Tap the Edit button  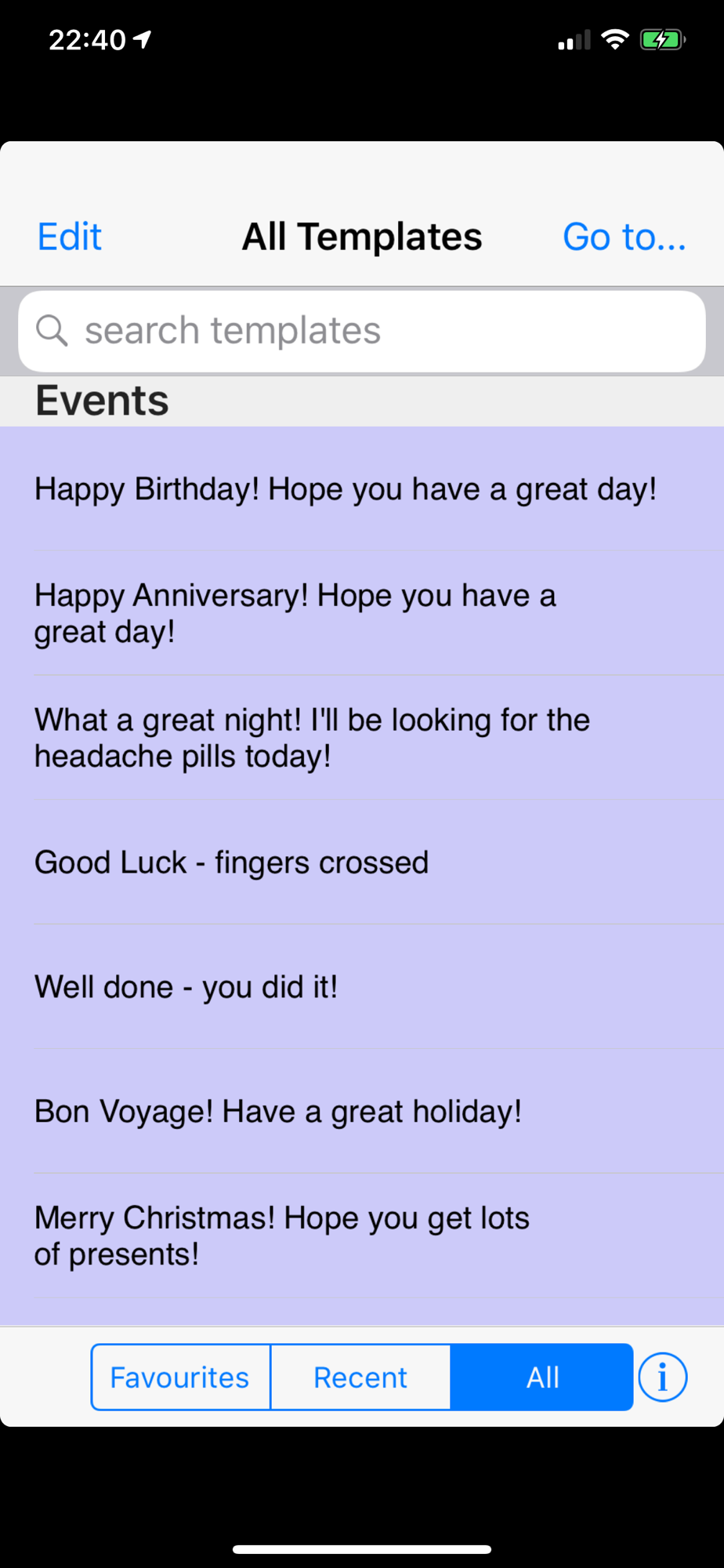pyautogui.click(x=70, y=237)
